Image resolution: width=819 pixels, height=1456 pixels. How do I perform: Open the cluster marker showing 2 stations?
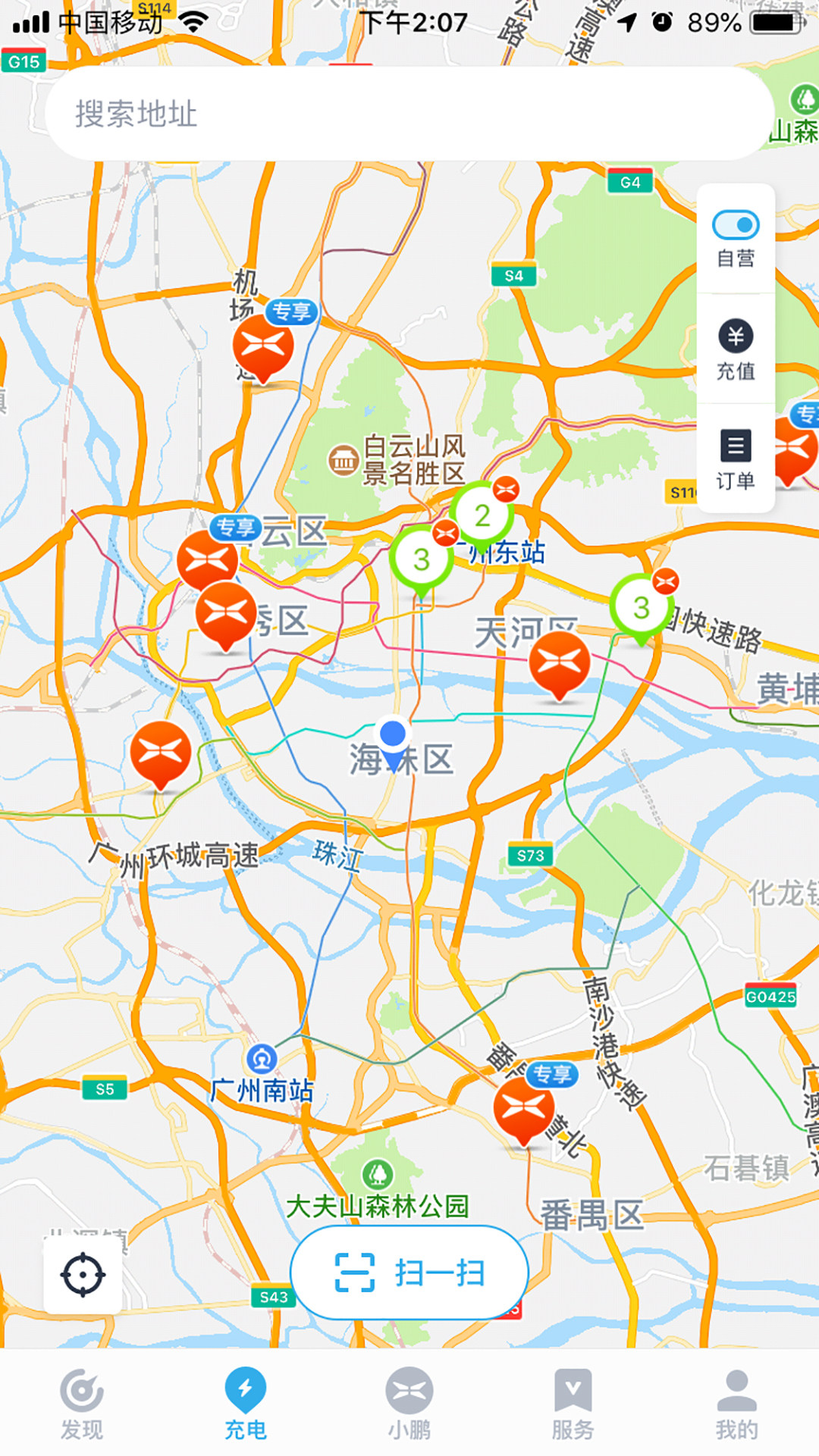(482, 517)
